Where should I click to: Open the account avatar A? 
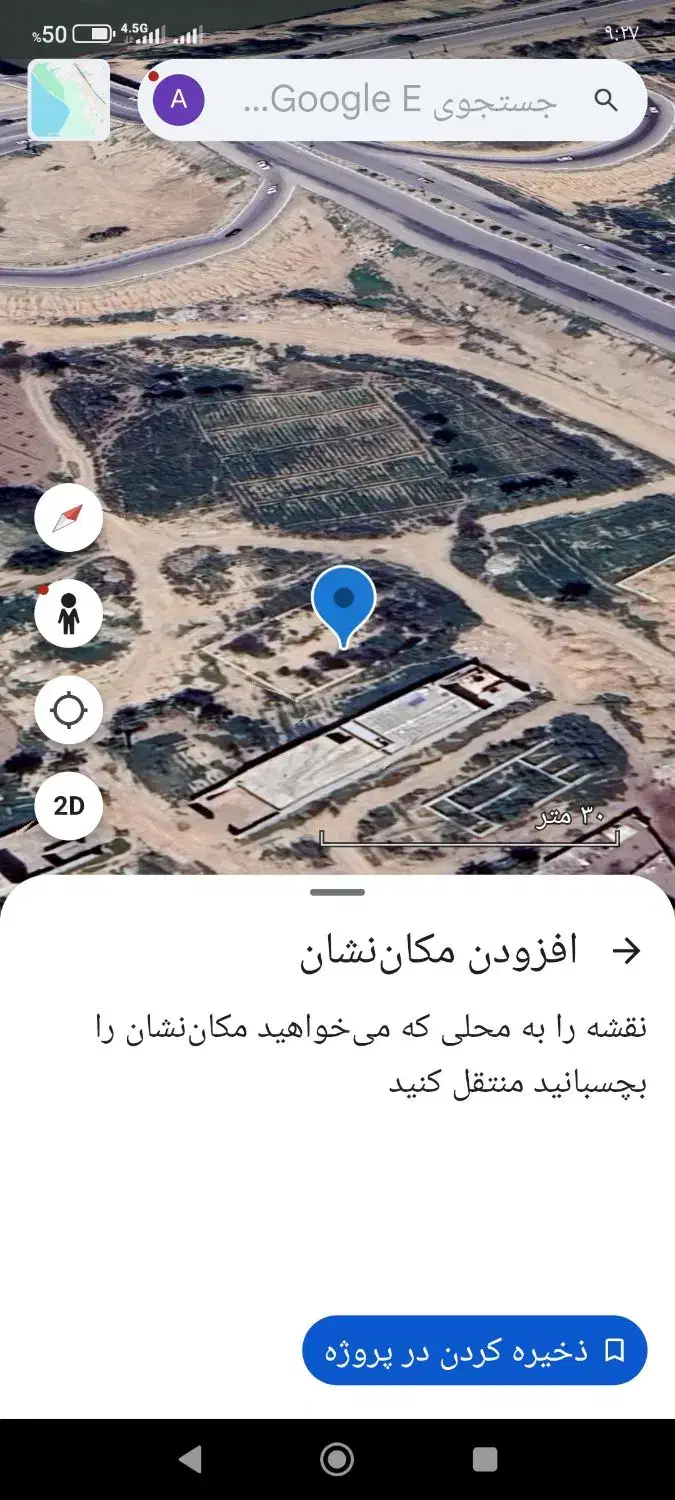point(179,99)
